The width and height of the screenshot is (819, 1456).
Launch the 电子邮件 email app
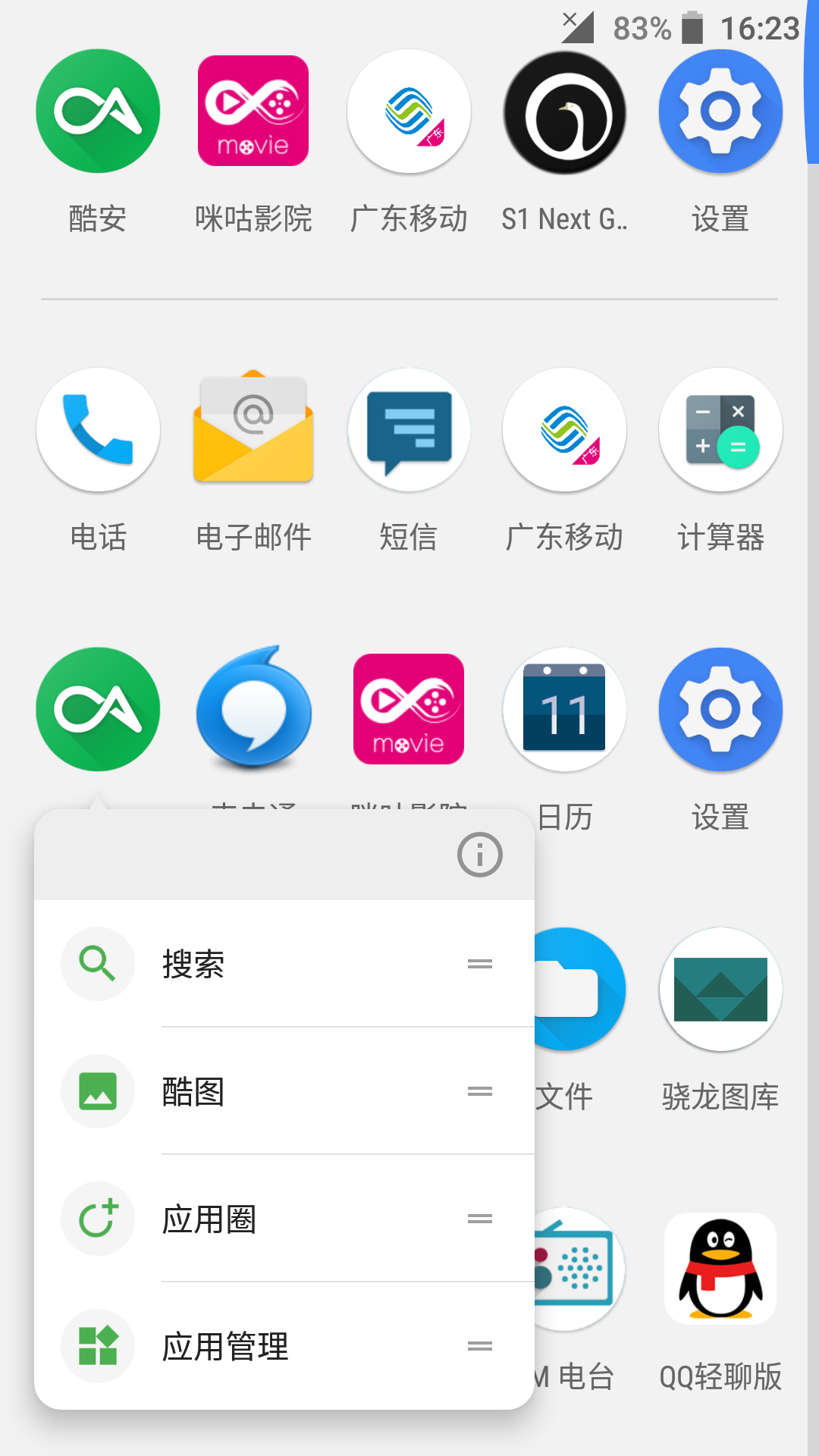coord(253,430)
